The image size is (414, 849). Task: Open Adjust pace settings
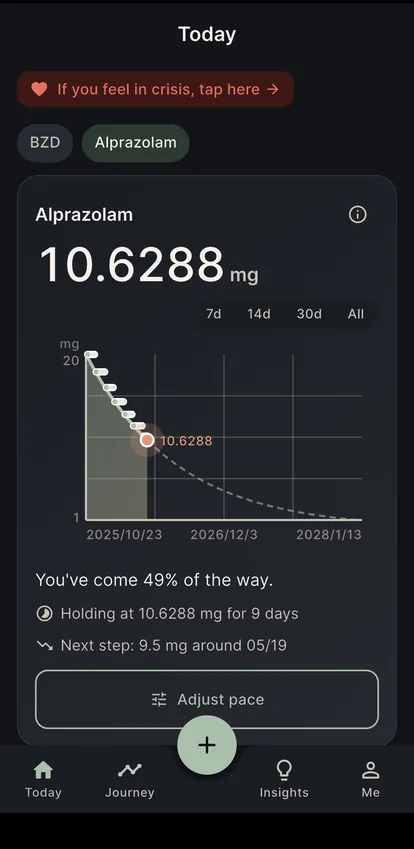207,700
